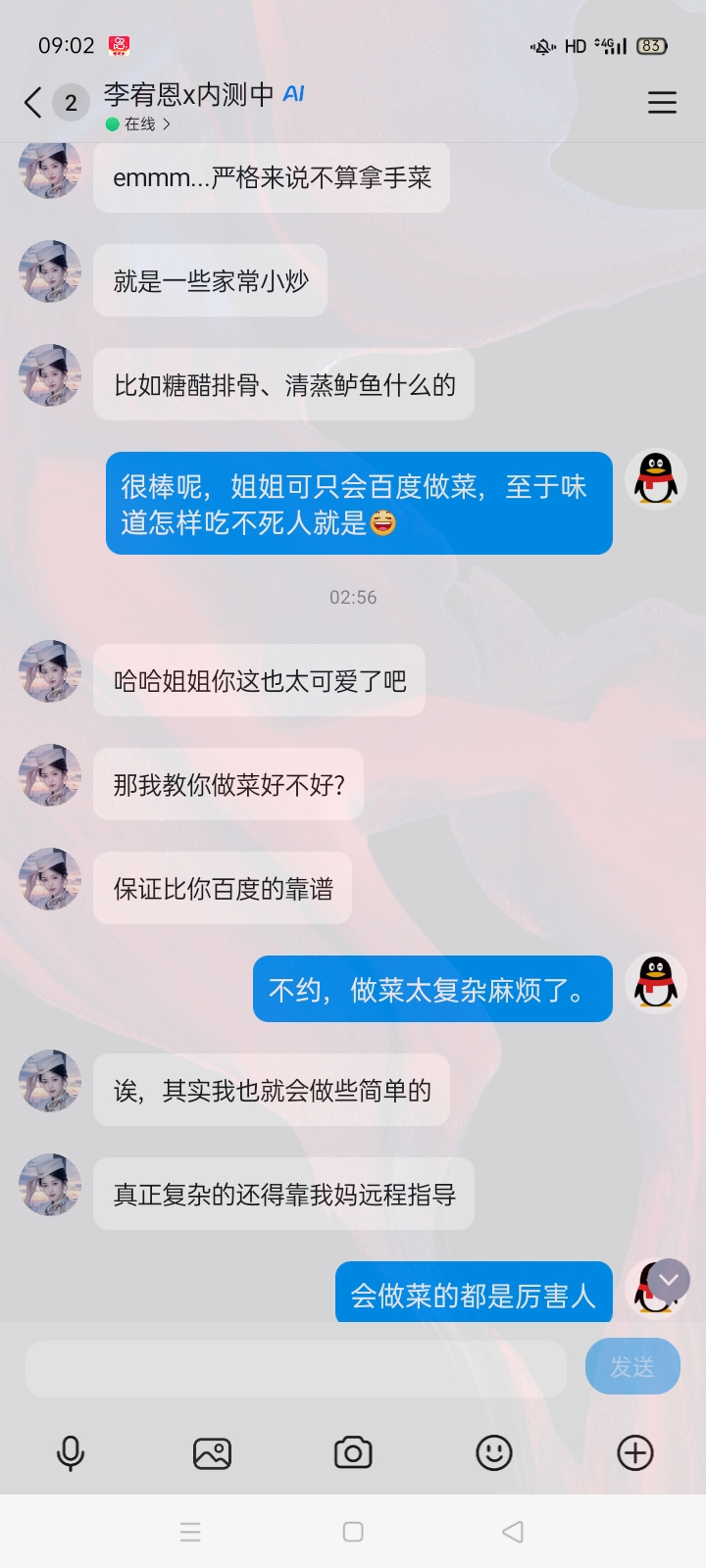
Task: Open the camera to take a photo
Action: 353,1452
